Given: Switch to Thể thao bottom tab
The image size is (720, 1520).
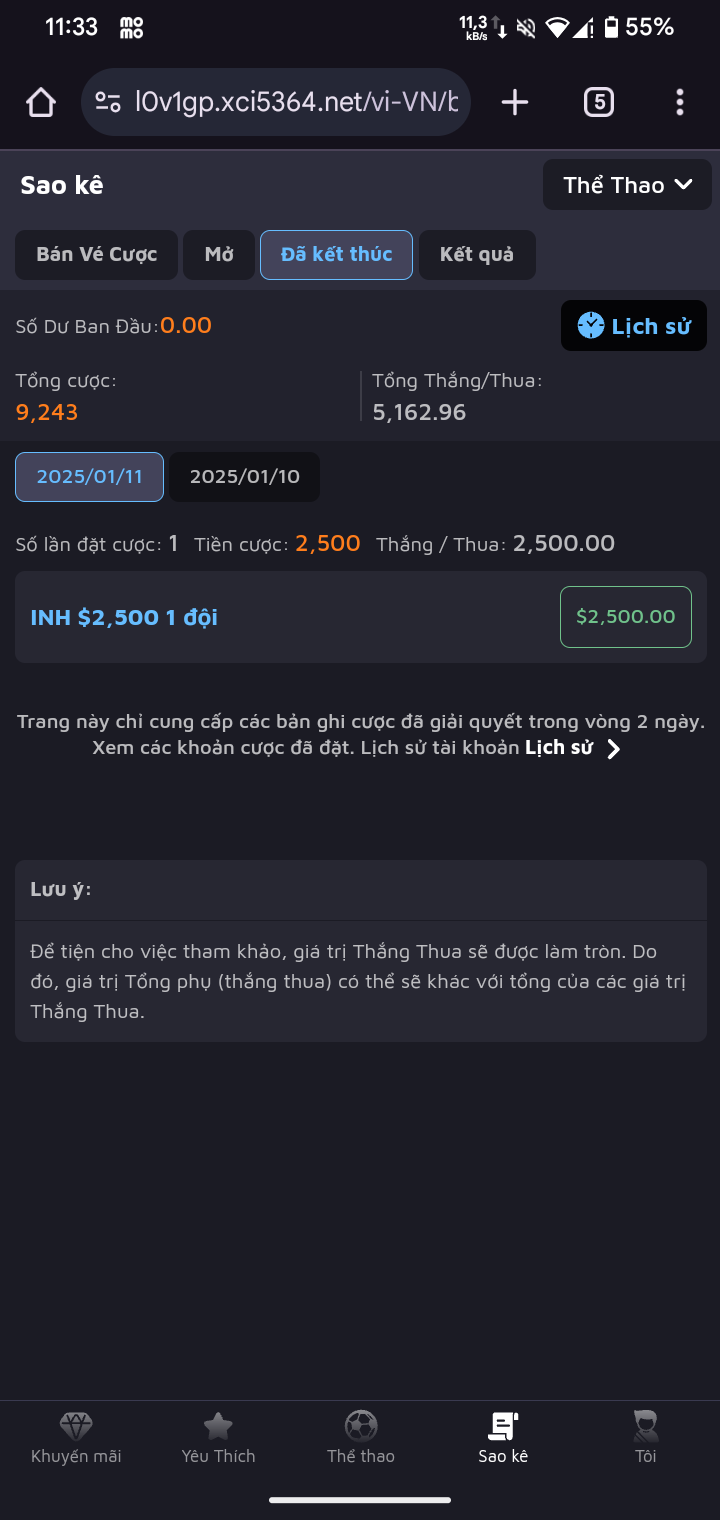Looking at the screenshot, I should click(361, 1438).
